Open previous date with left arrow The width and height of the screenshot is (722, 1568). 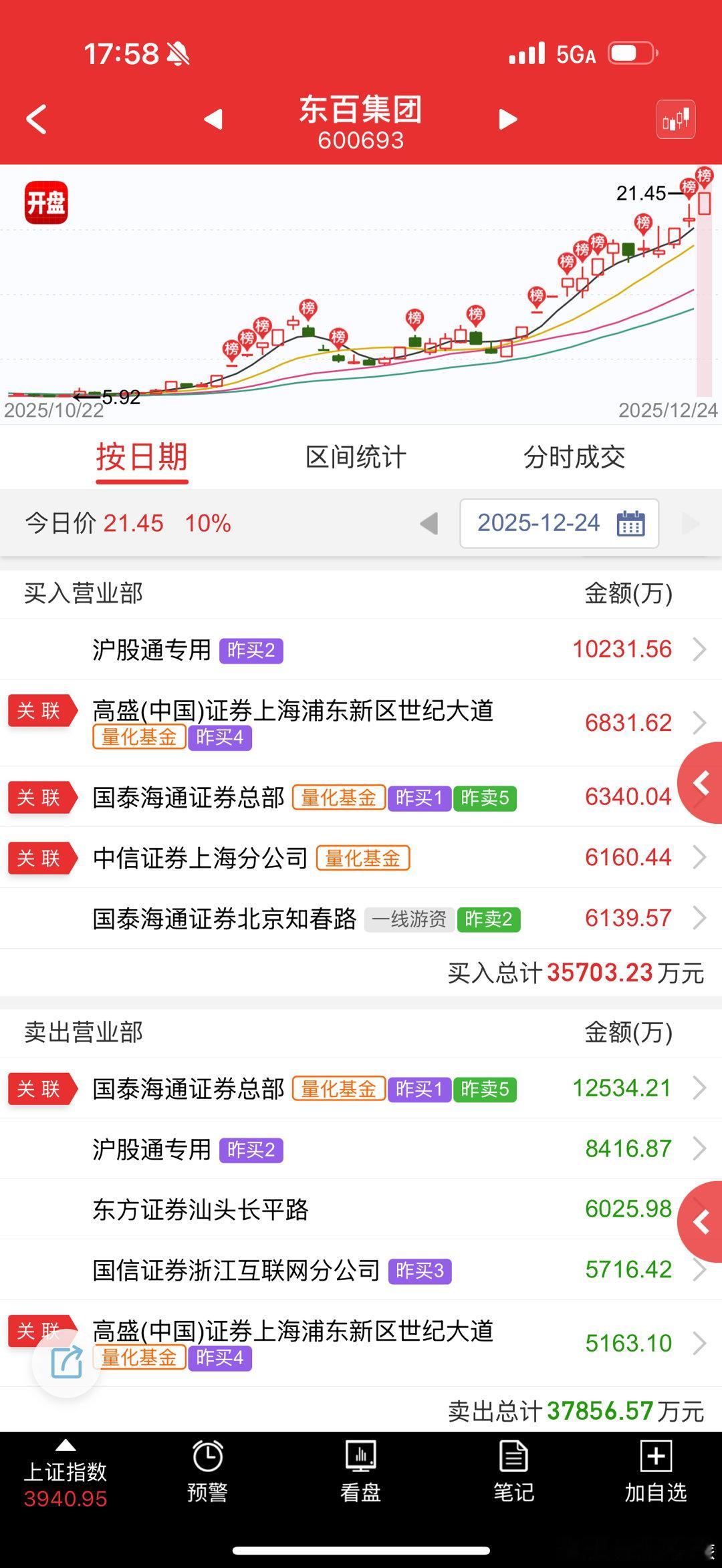point(429,524)
